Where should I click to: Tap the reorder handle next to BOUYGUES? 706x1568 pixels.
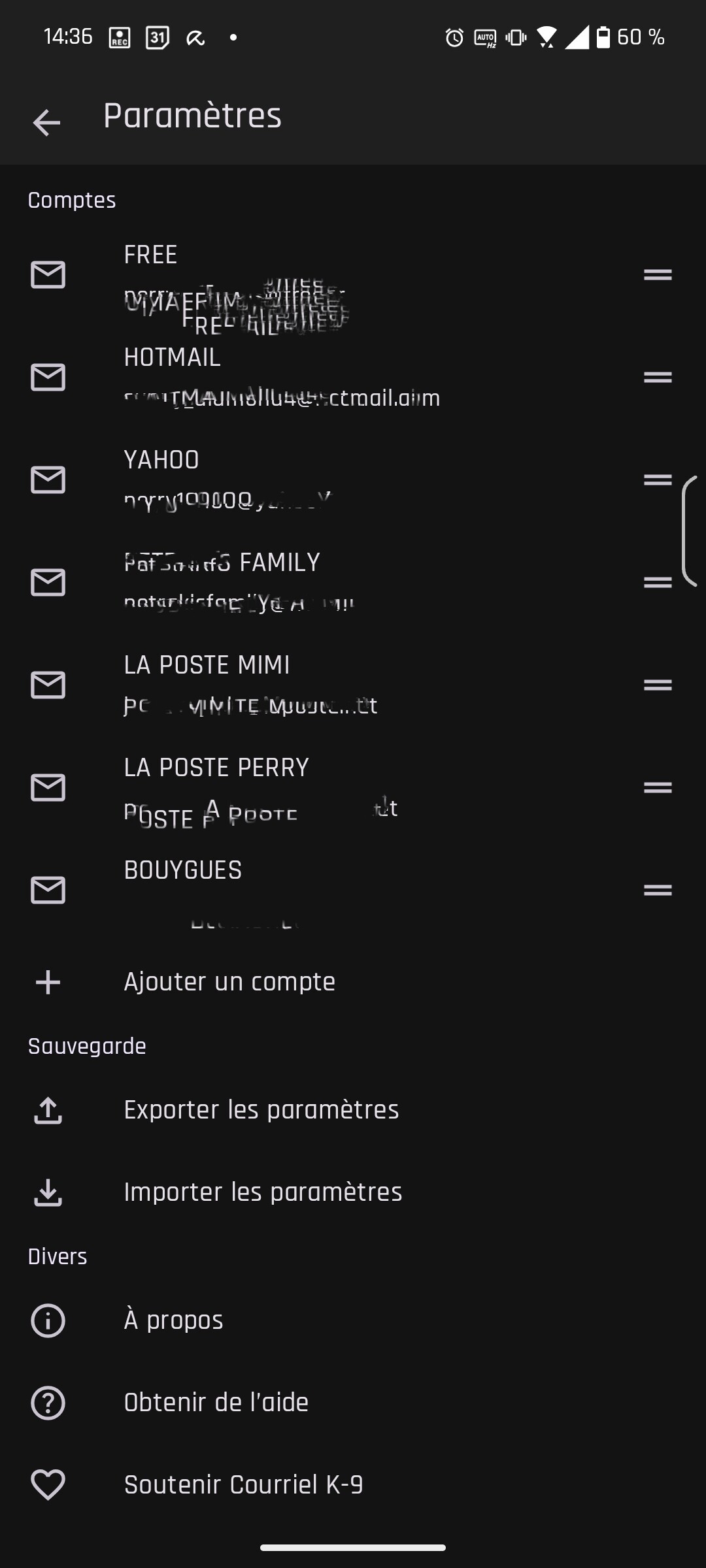click(x=658, y=890)
